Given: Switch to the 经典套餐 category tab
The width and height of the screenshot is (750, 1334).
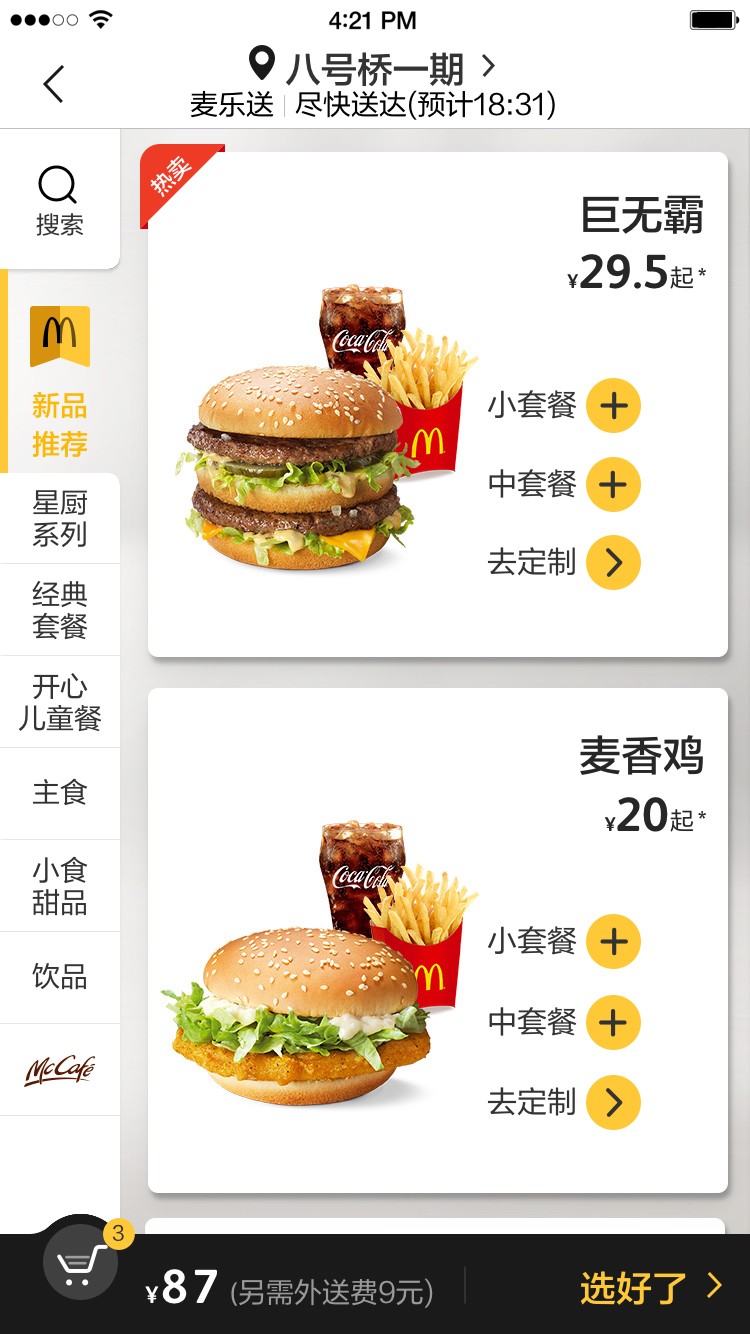Looking at the screenshot, I should [60, 609].
